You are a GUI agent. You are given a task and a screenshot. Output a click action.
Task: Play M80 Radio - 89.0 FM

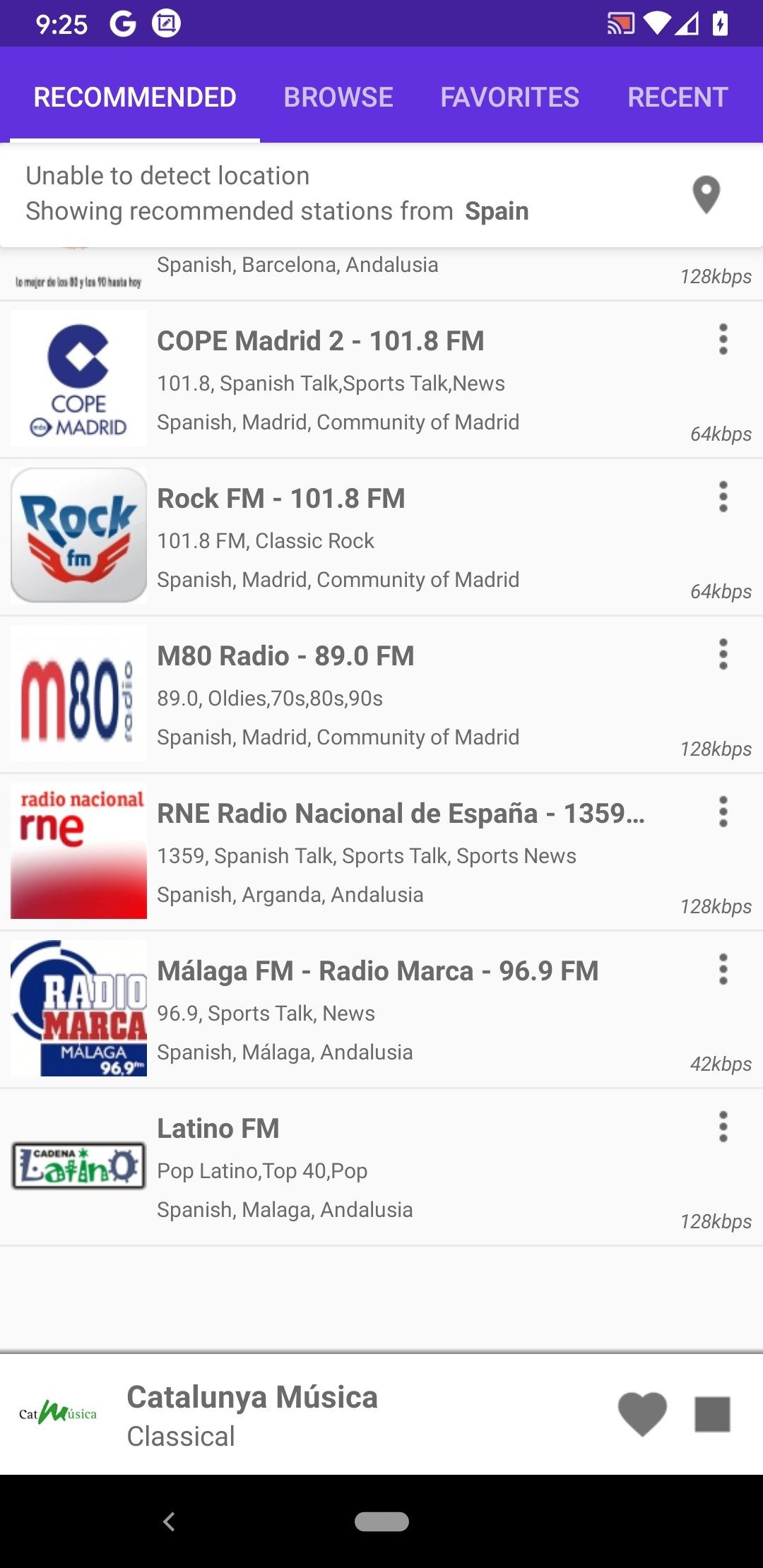coord(381,694)
